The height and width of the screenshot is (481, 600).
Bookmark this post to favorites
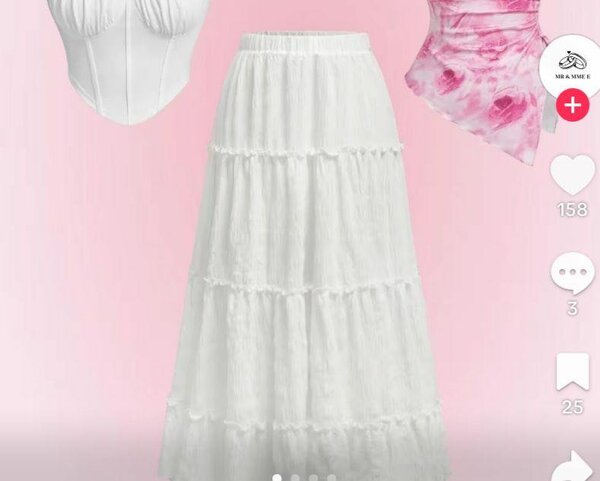pyautogui.click(x=572, y=372)
